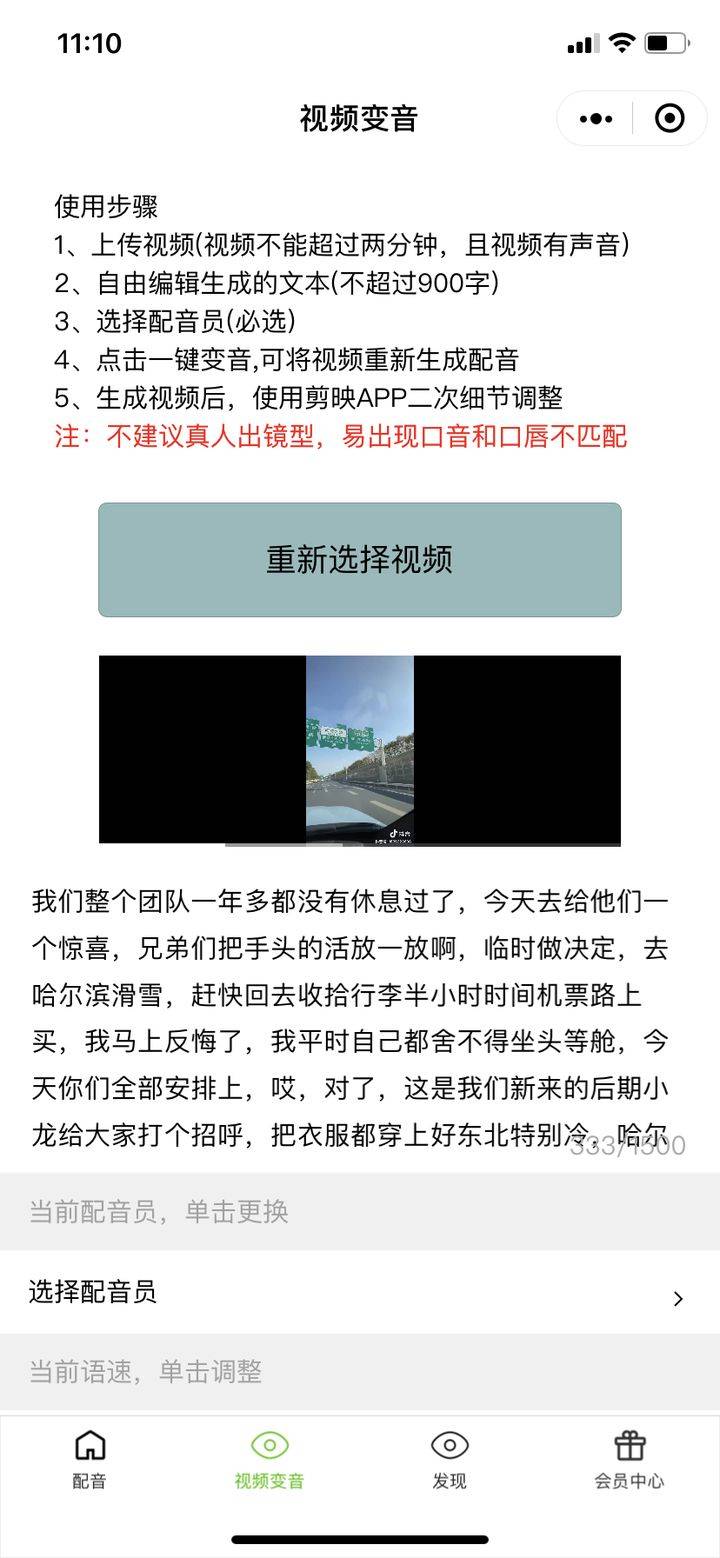Image resolution: width=720 pixels, height=1558 pixels.
Task: Go to the 发现 tab
Action: 450,1460
